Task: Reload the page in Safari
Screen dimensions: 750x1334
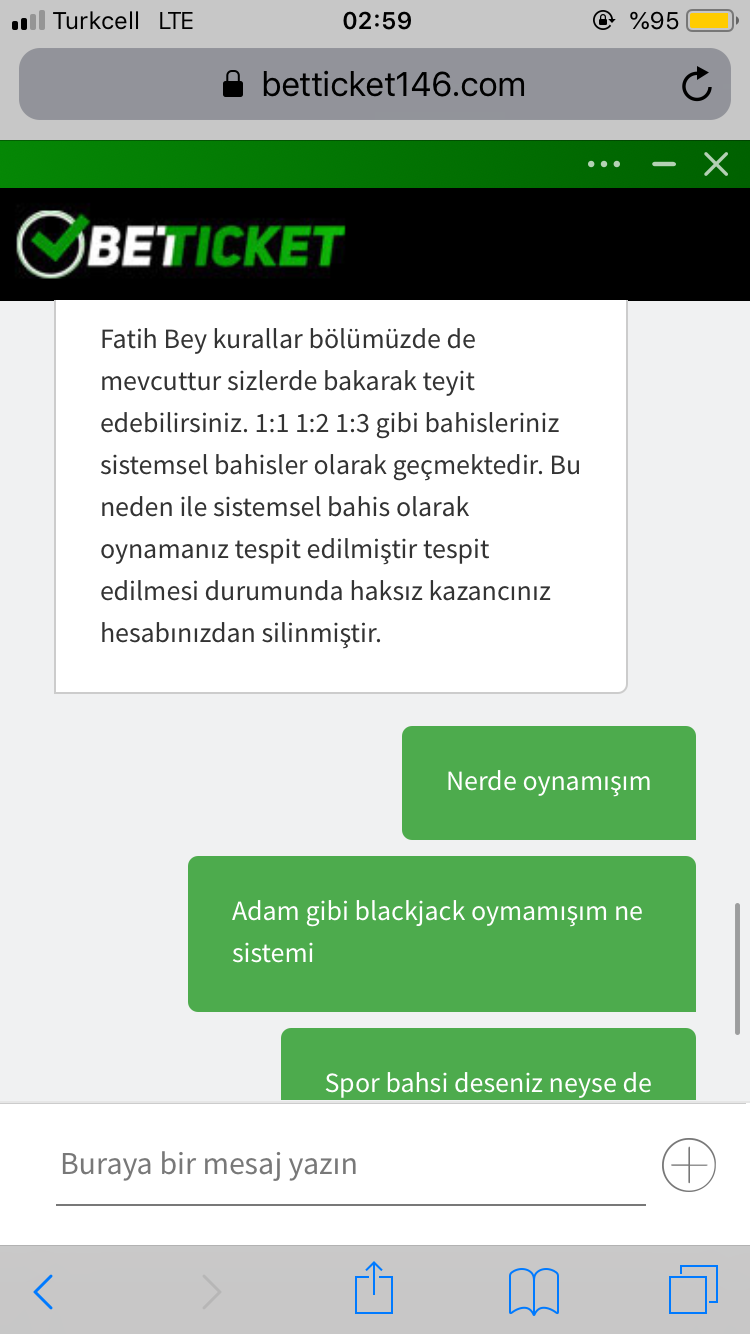Action: pyautogui.click(x=697, y=85)
